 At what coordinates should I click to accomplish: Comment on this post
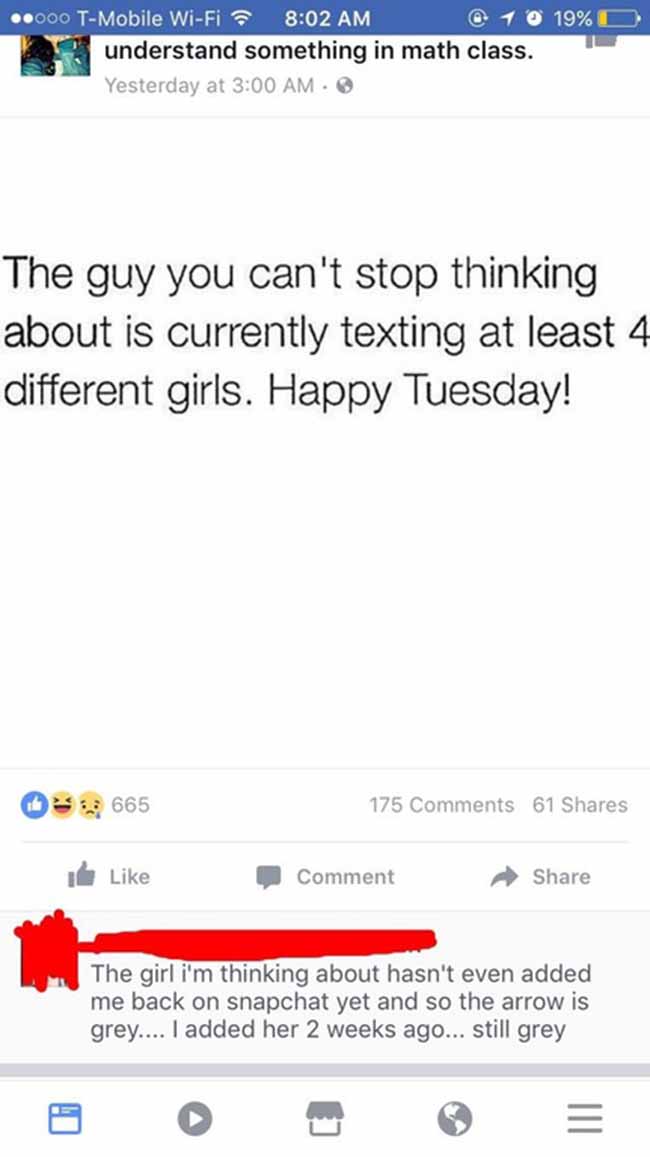pos(325,876)
